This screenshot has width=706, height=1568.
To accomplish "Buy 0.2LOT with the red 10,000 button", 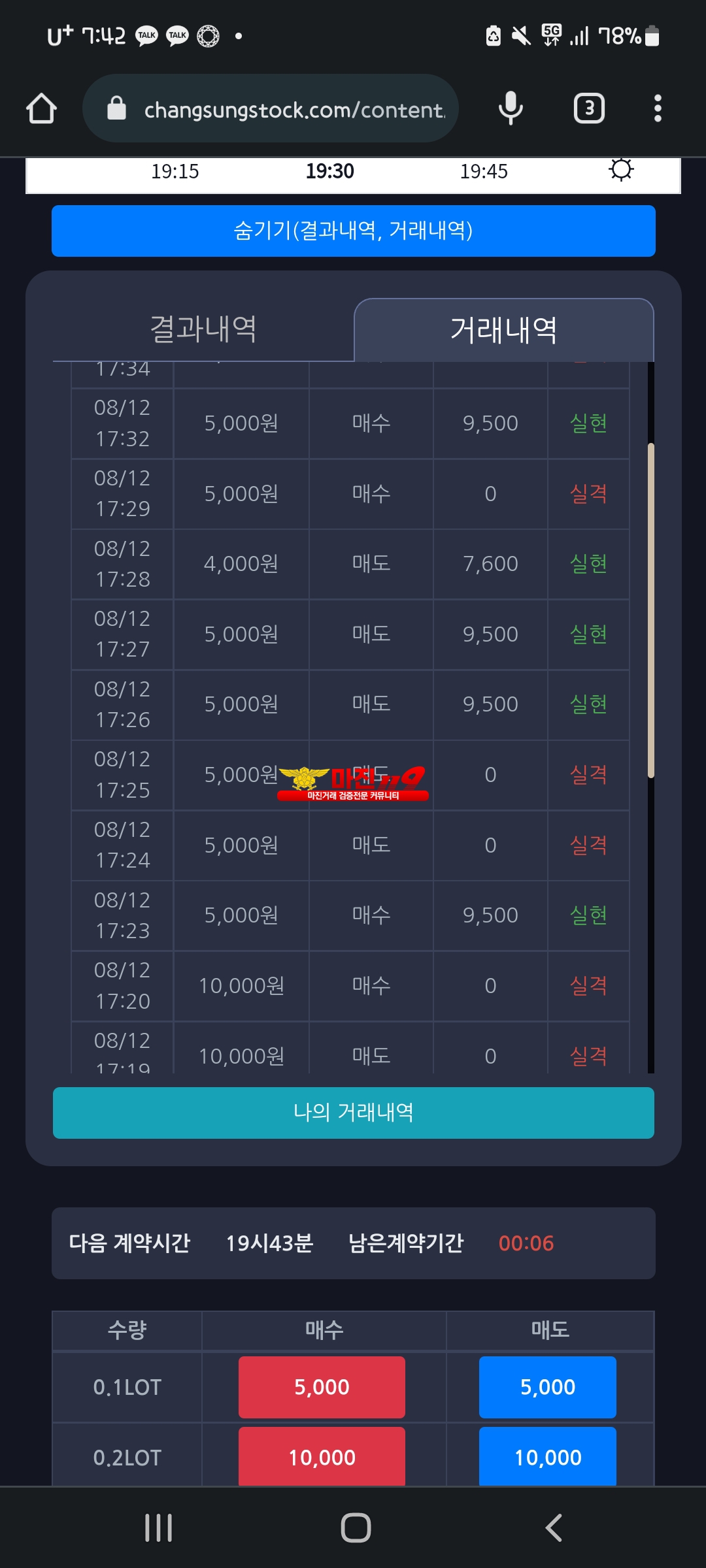I will point(322,1456).
